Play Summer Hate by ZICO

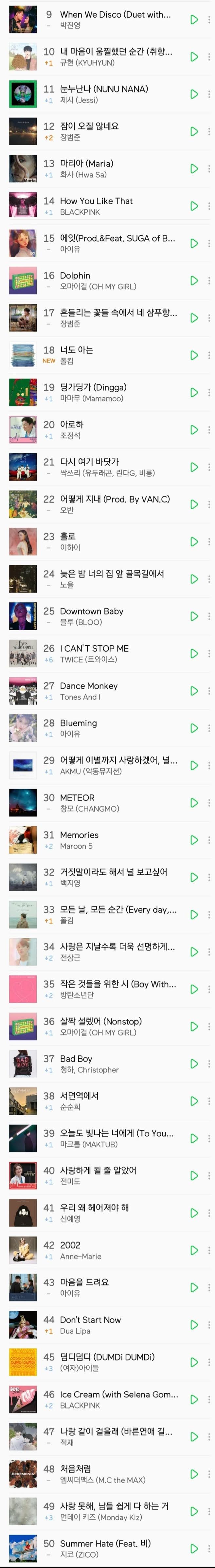pyautogui.click(x=194, y=1549)
